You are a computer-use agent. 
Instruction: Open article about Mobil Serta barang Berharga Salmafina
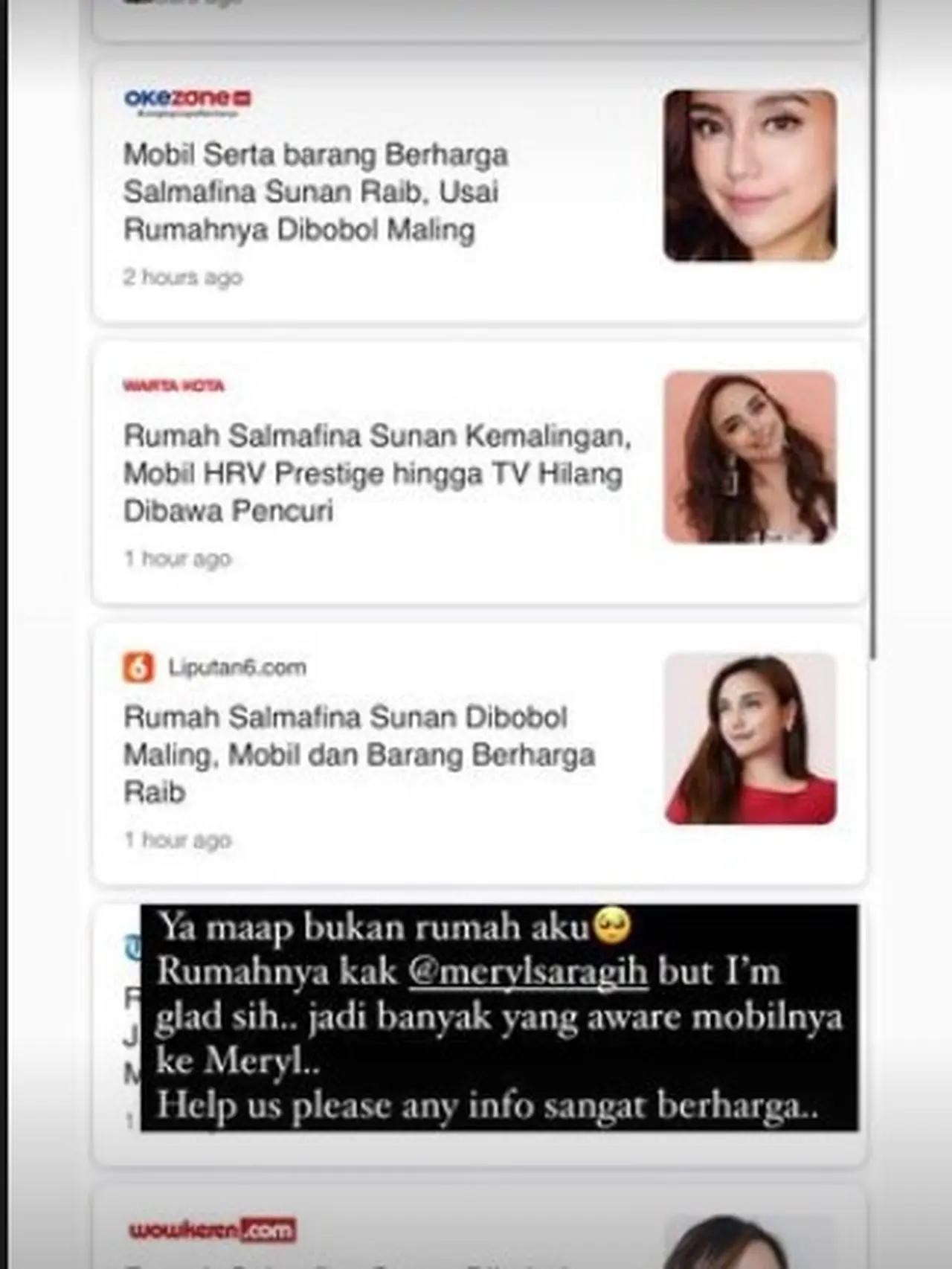[318, 193]
